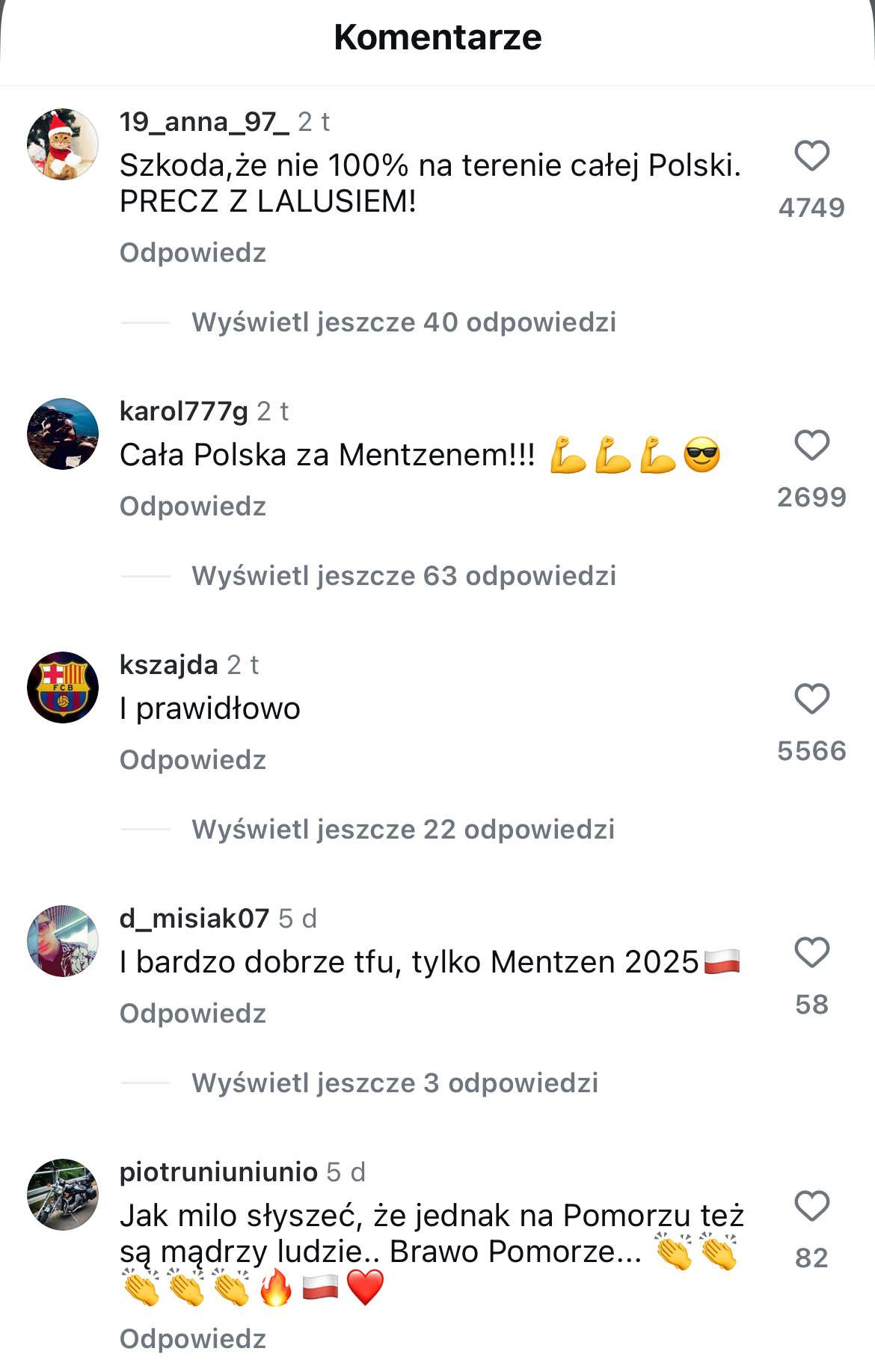Like the comment by 19_anna_97_
Image resolution: width=875 pixels, height=1372 pixels.
811,156
